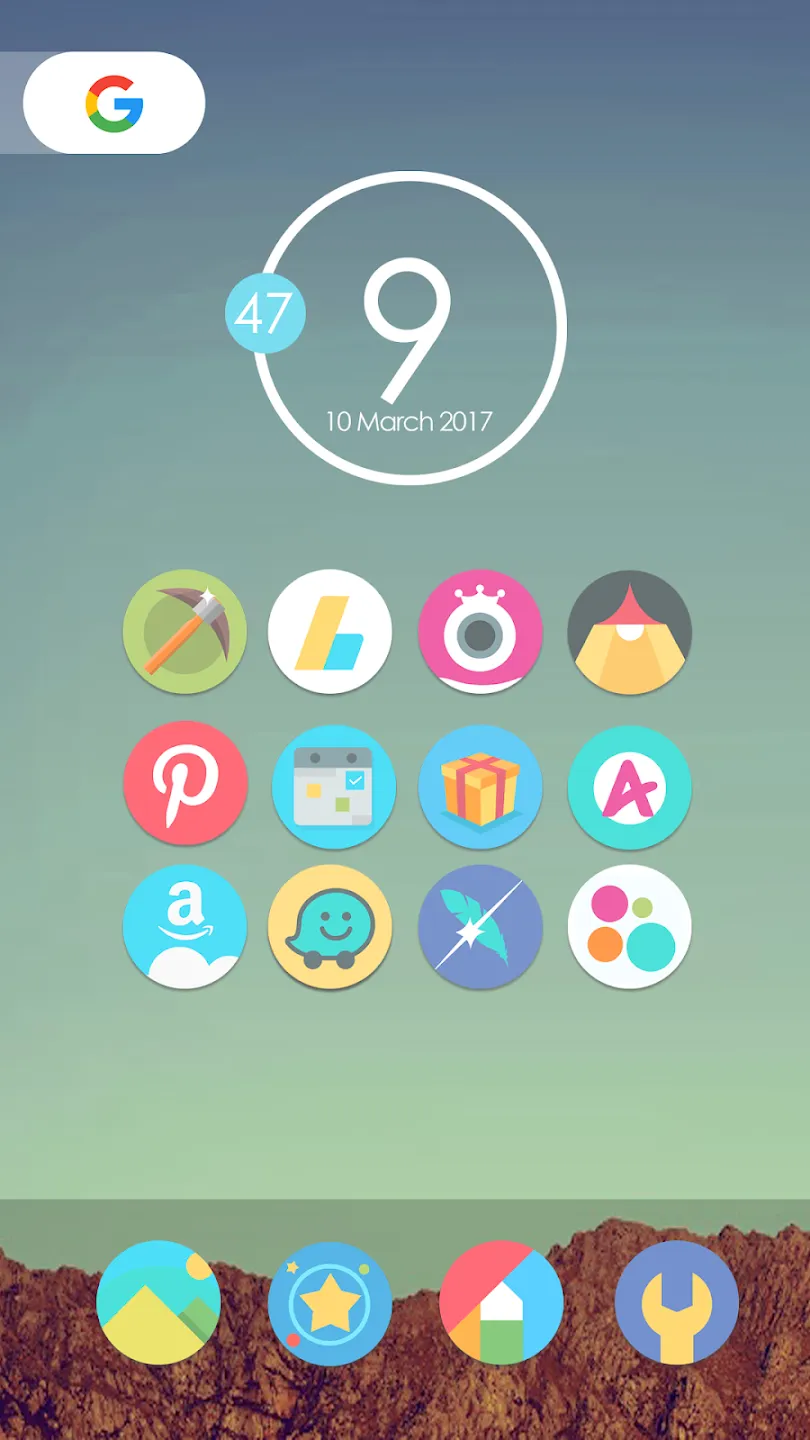Open the pencil tip app icon
810x1440 pixels.
pos(630,632)
